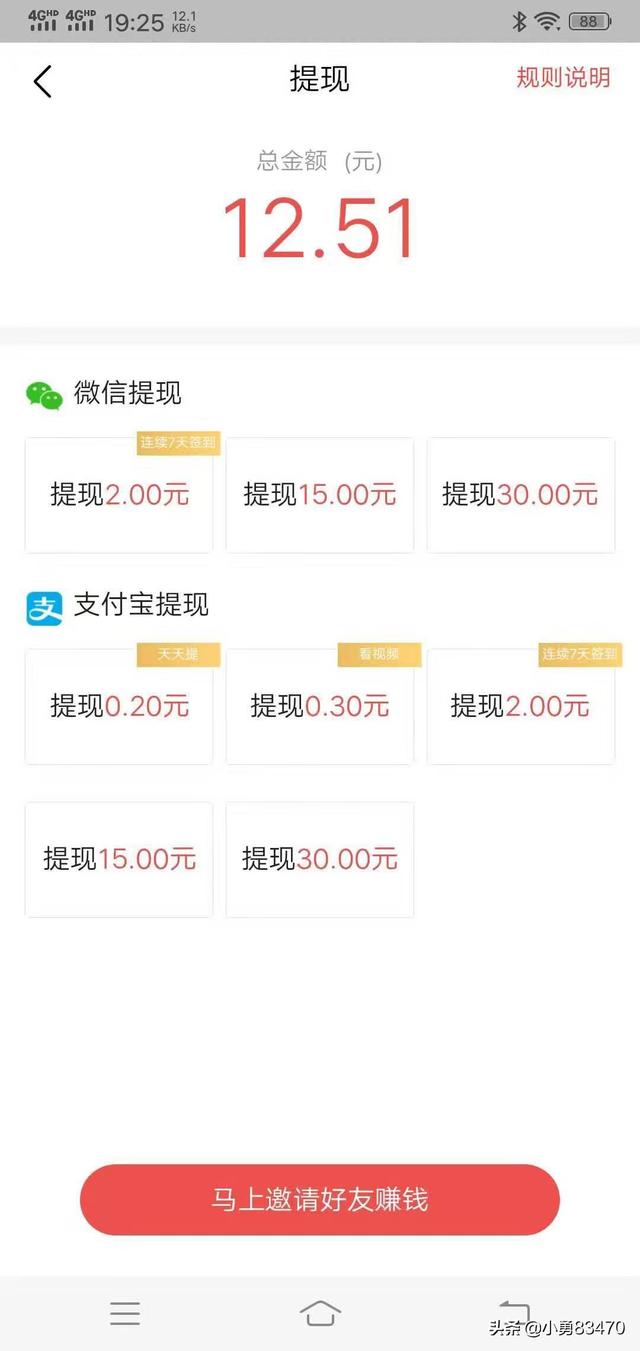Choose Alipay 提现0.30元 看视频 option
This screenshot has width=640, height=1351.
[320, 707]
